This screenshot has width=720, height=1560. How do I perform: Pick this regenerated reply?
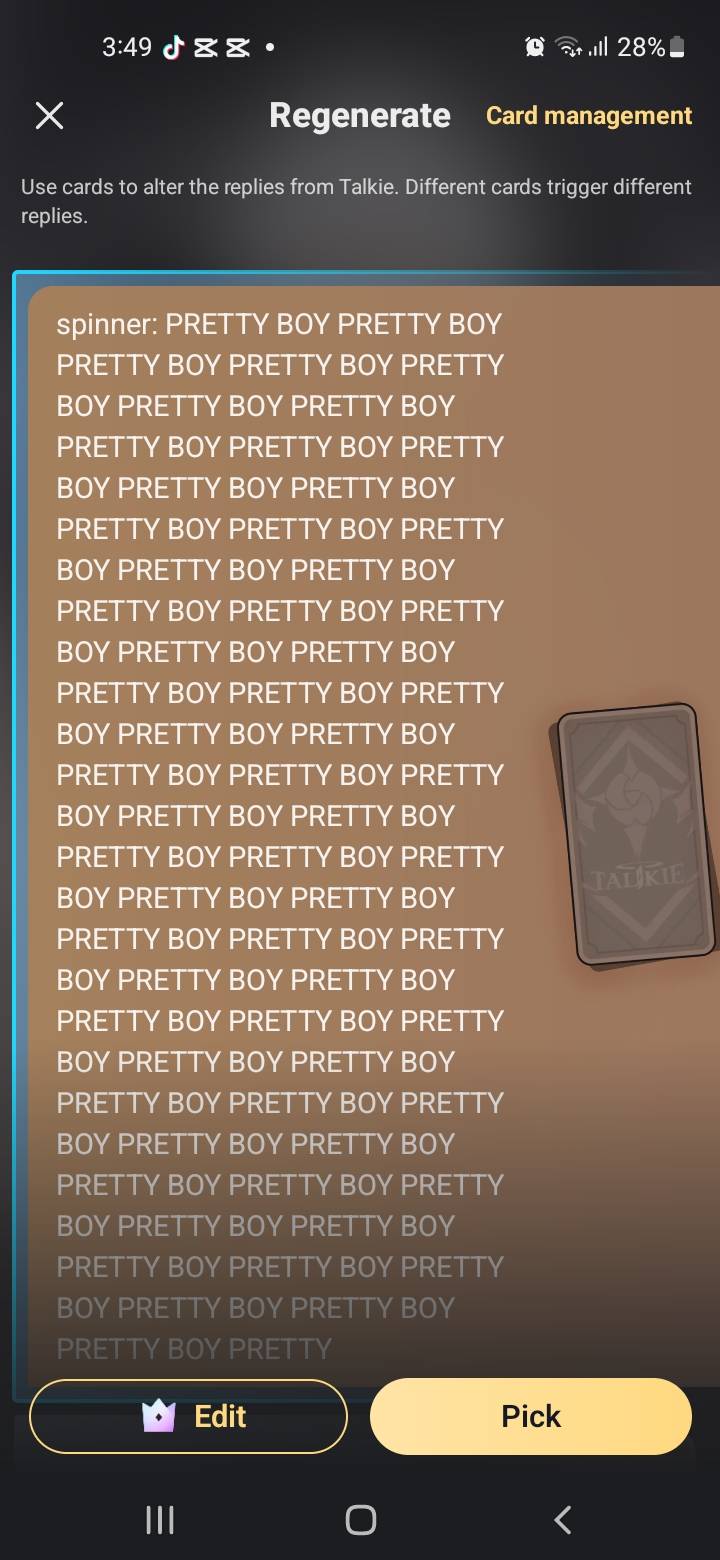[x=531, y=1416]
